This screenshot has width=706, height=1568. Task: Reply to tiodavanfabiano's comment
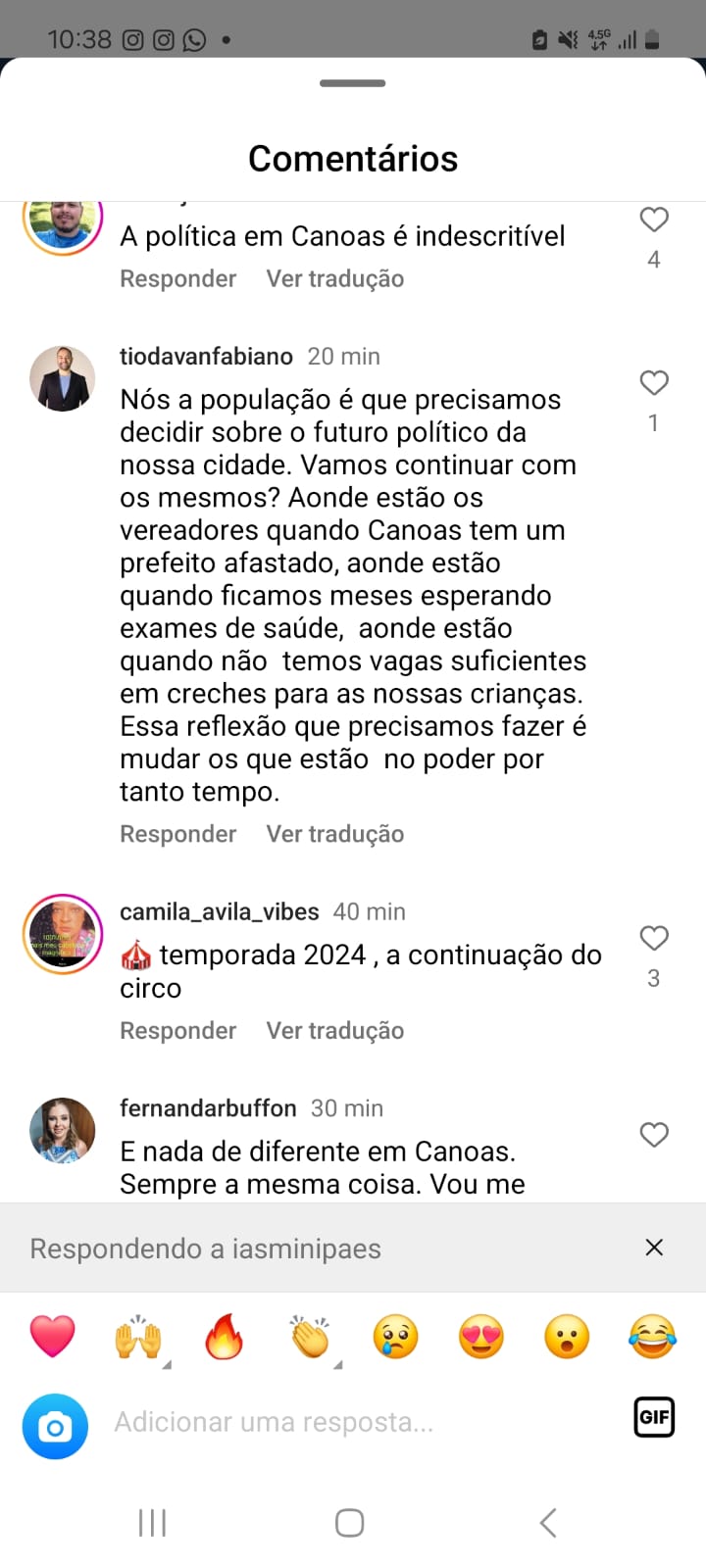tap(177, 834)
